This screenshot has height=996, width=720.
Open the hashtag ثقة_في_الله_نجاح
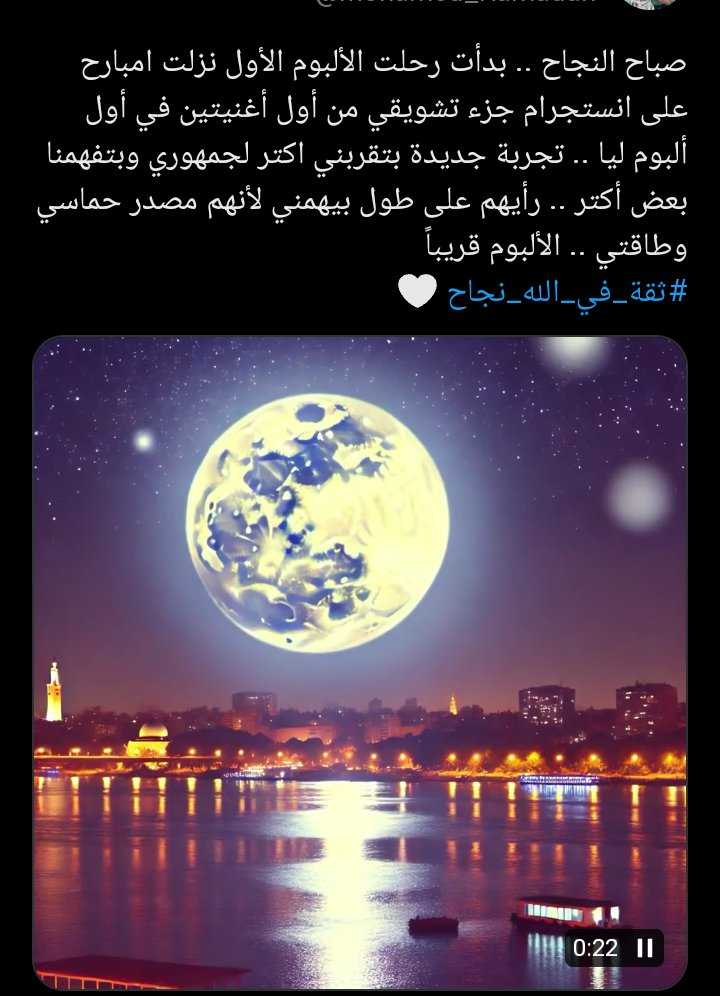click(567, 293)
